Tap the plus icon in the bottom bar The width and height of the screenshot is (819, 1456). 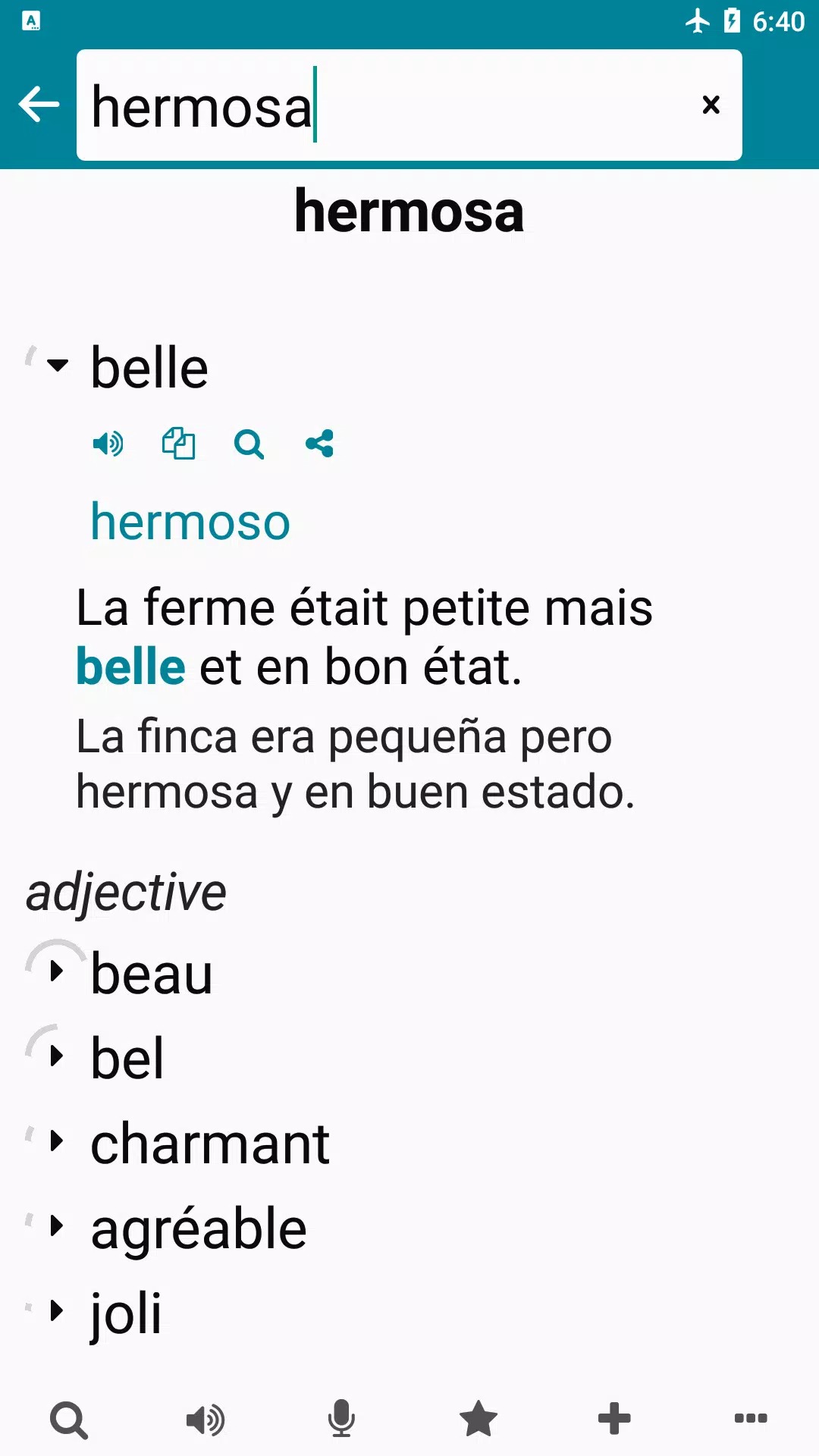pos(614,1419)
